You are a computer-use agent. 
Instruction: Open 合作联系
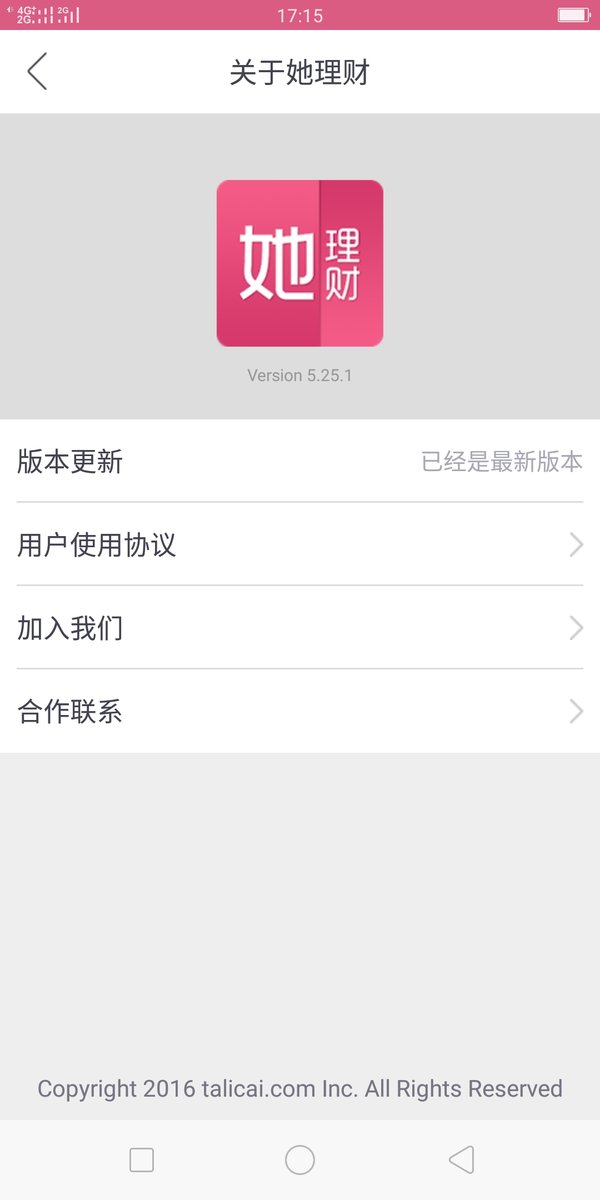click(300, 711)
